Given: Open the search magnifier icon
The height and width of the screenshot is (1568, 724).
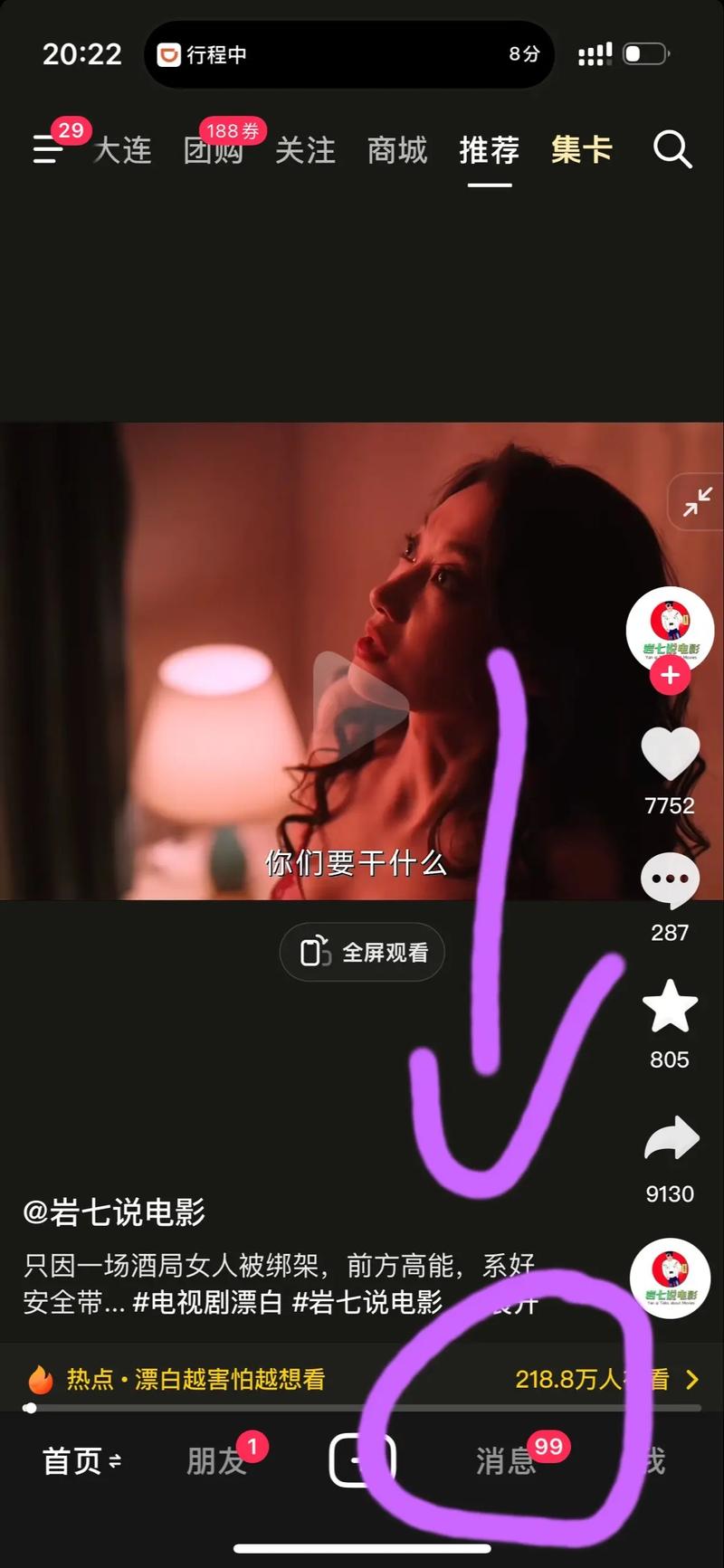Looking at the screenshot, I should point(672,149).
